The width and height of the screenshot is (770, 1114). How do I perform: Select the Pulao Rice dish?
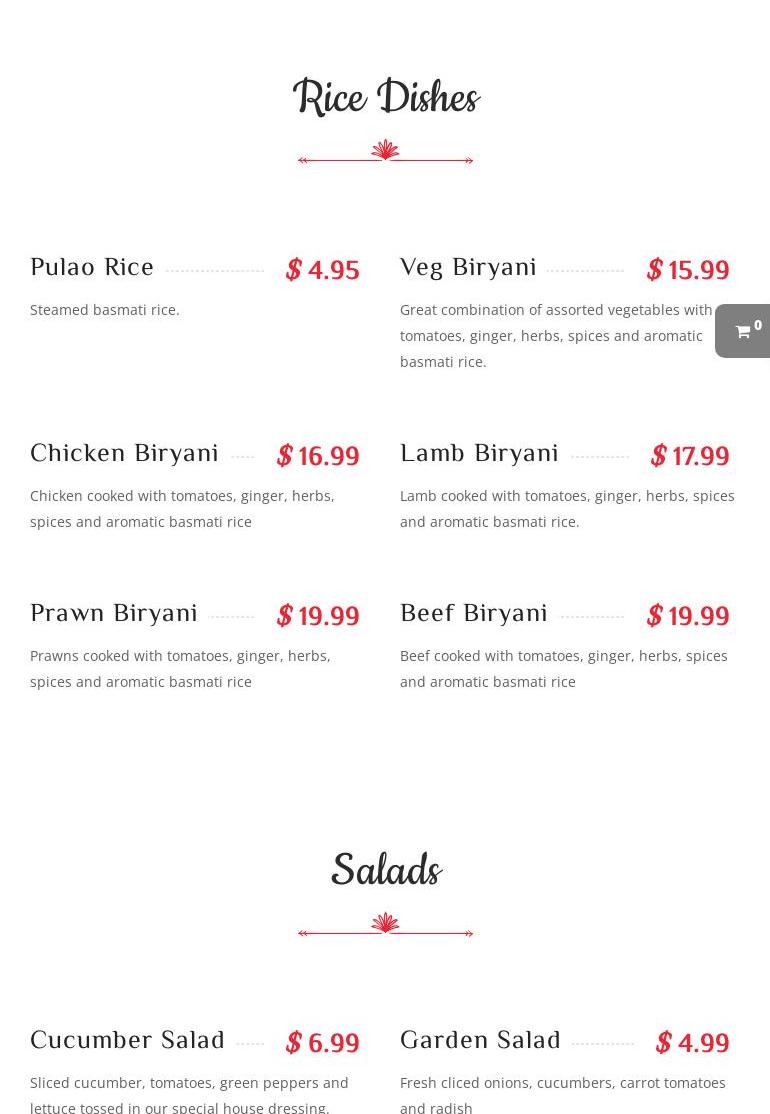click(x=92, y=267)
